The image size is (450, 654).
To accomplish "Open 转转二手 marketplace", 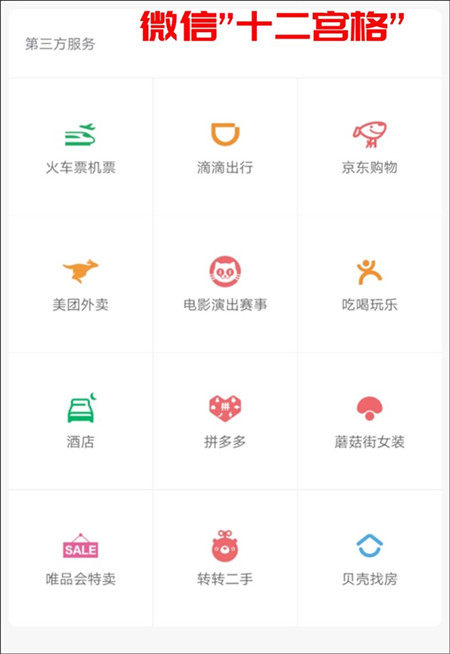I will pos(225,558).
